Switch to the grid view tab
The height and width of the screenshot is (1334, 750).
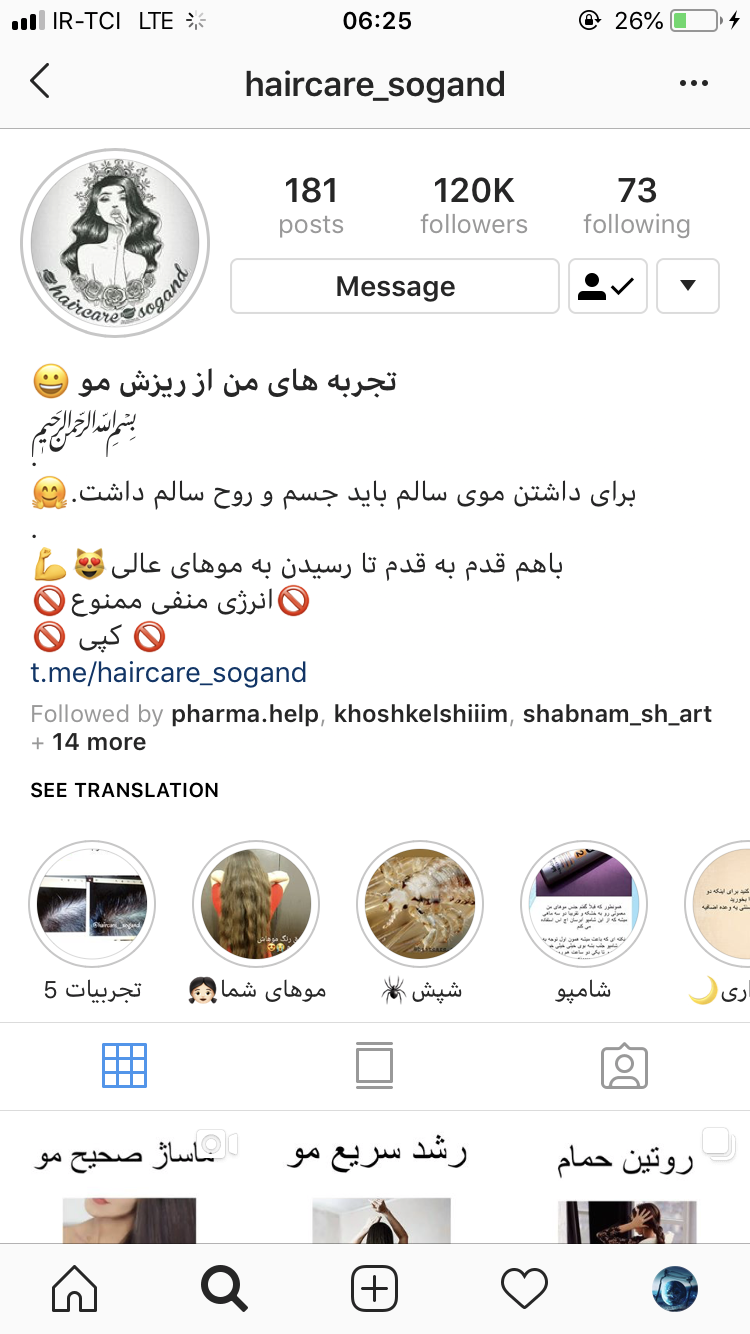[x=124, y=1066]
